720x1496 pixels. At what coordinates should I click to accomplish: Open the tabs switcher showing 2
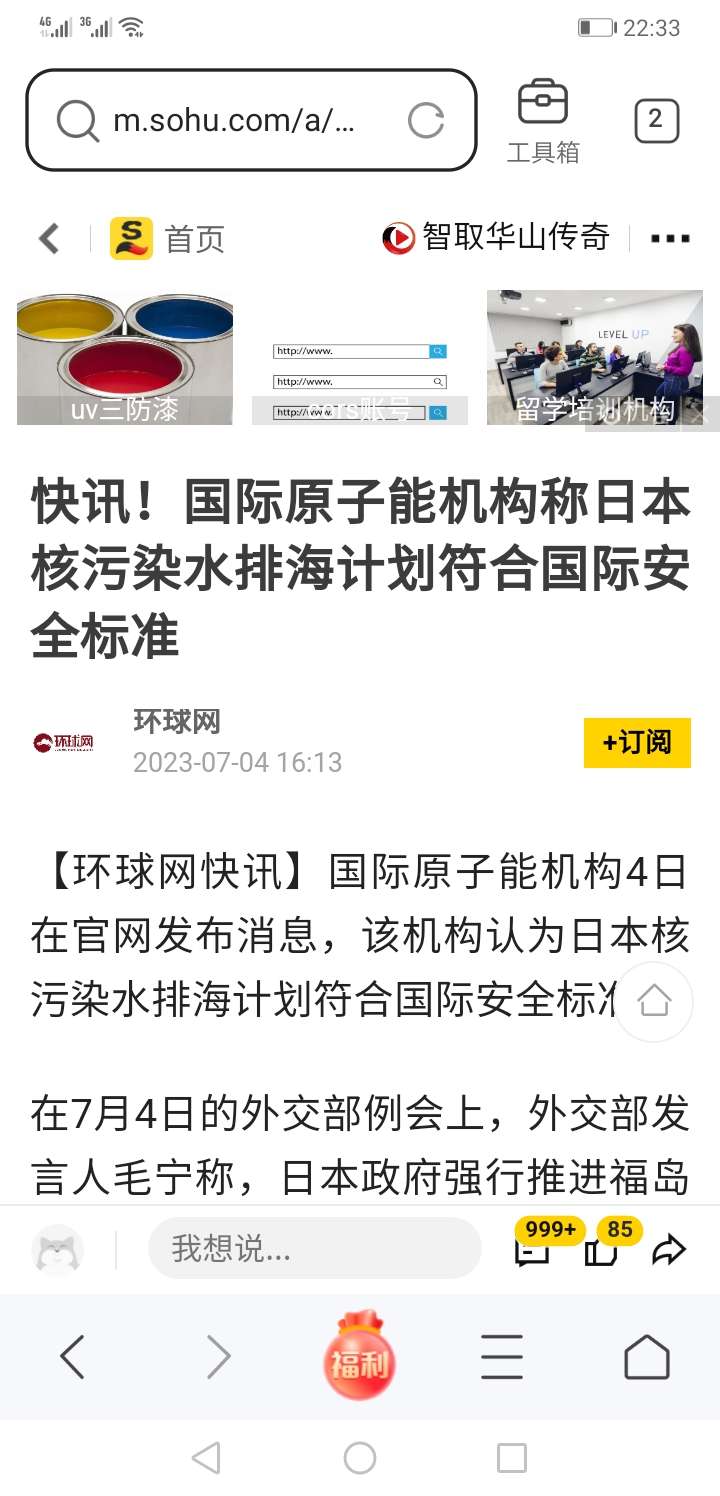click(656, 121)
